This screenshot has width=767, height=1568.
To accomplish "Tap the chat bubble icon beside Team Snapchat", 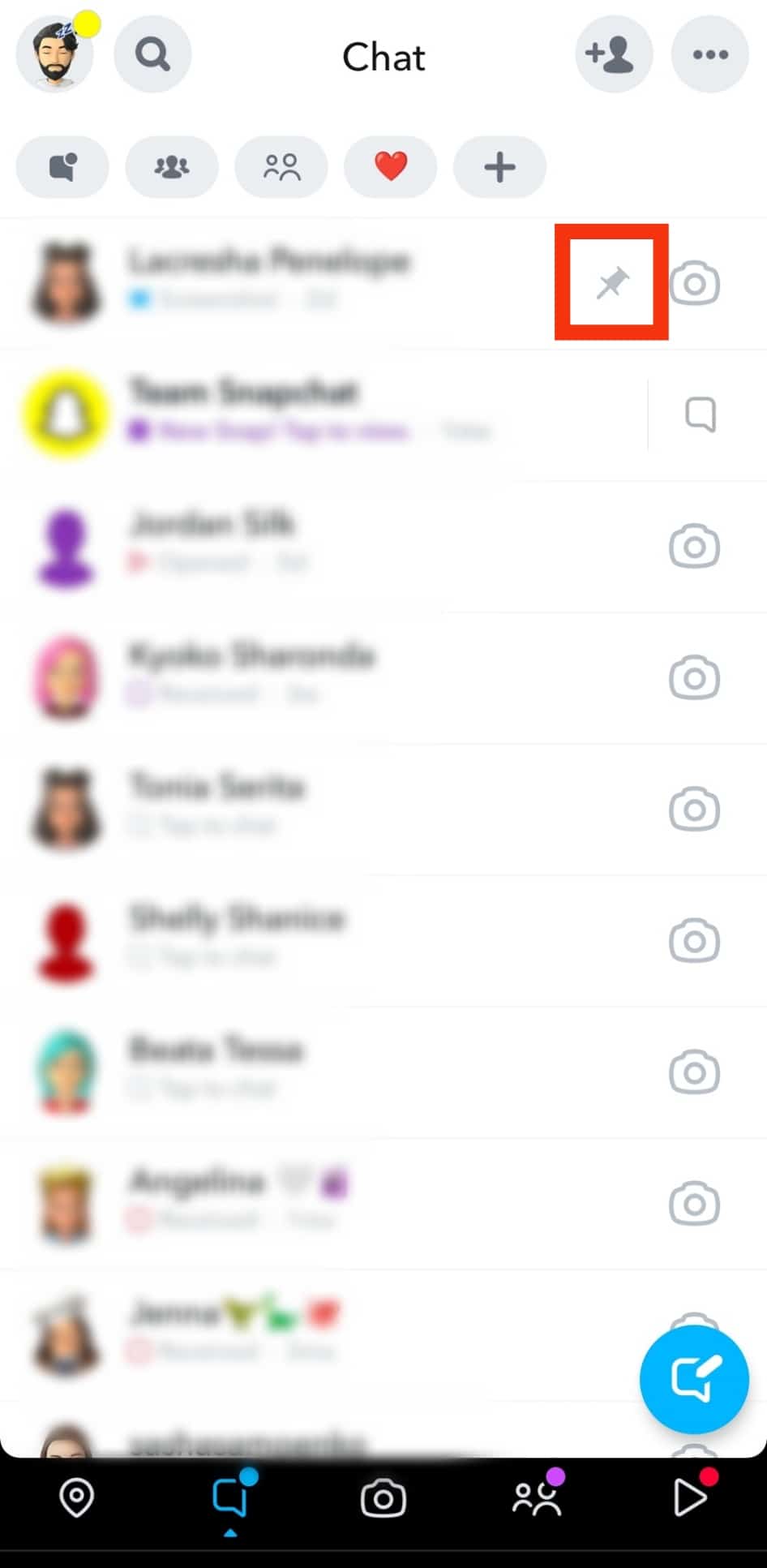I will click(700, 415).
